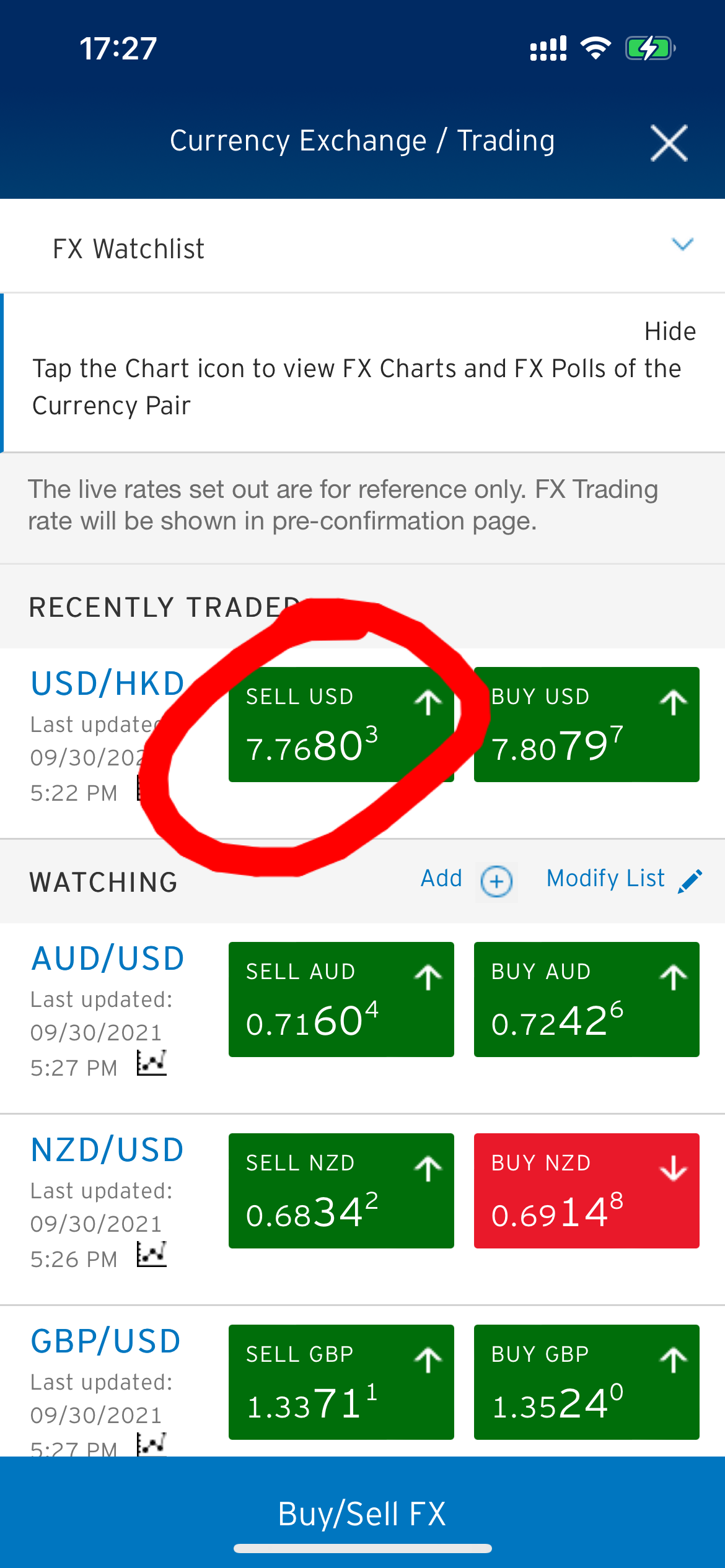Select the SELL NZD rate tile
725x1568 pixels.
click(x=341, y=1191)
